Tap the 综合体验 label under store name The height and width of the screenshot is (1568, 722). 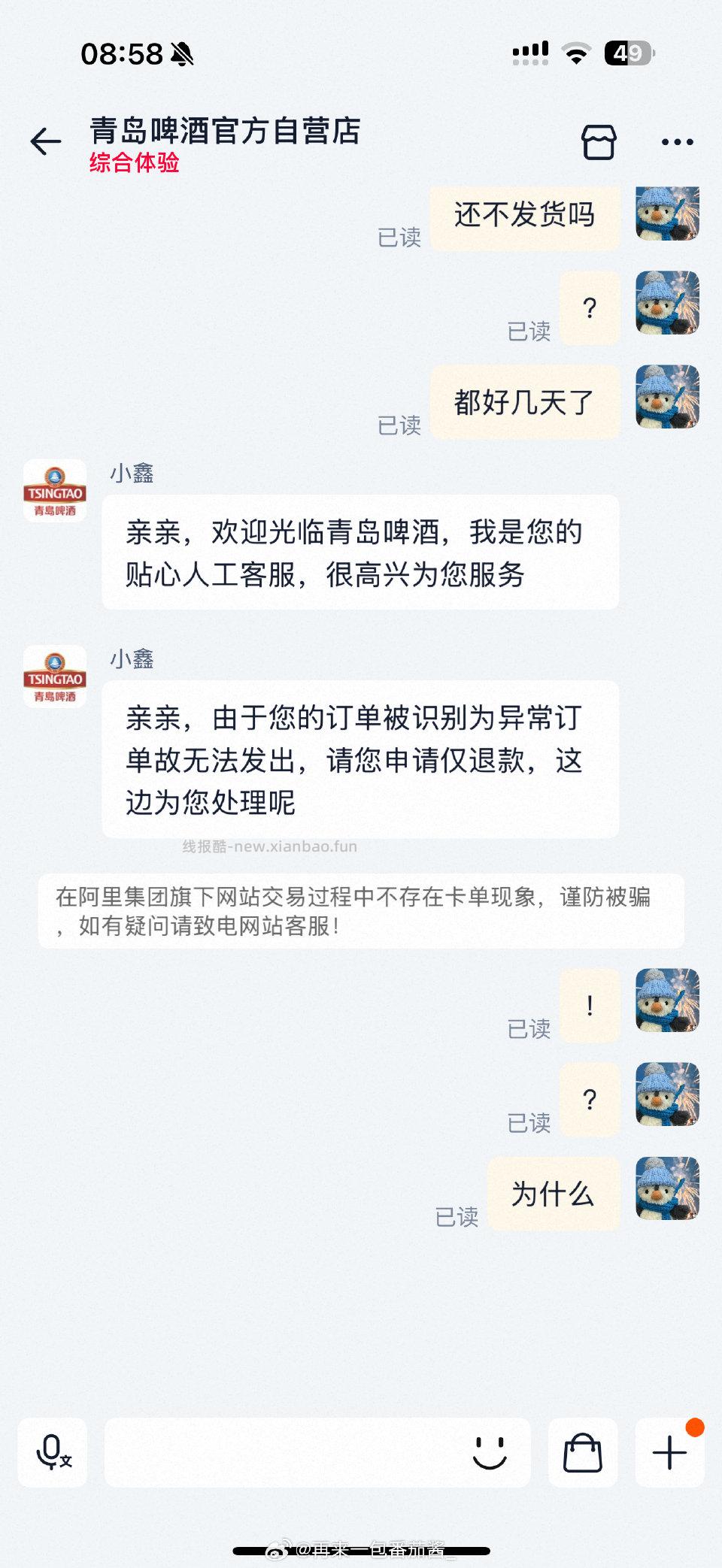(135, 164)
